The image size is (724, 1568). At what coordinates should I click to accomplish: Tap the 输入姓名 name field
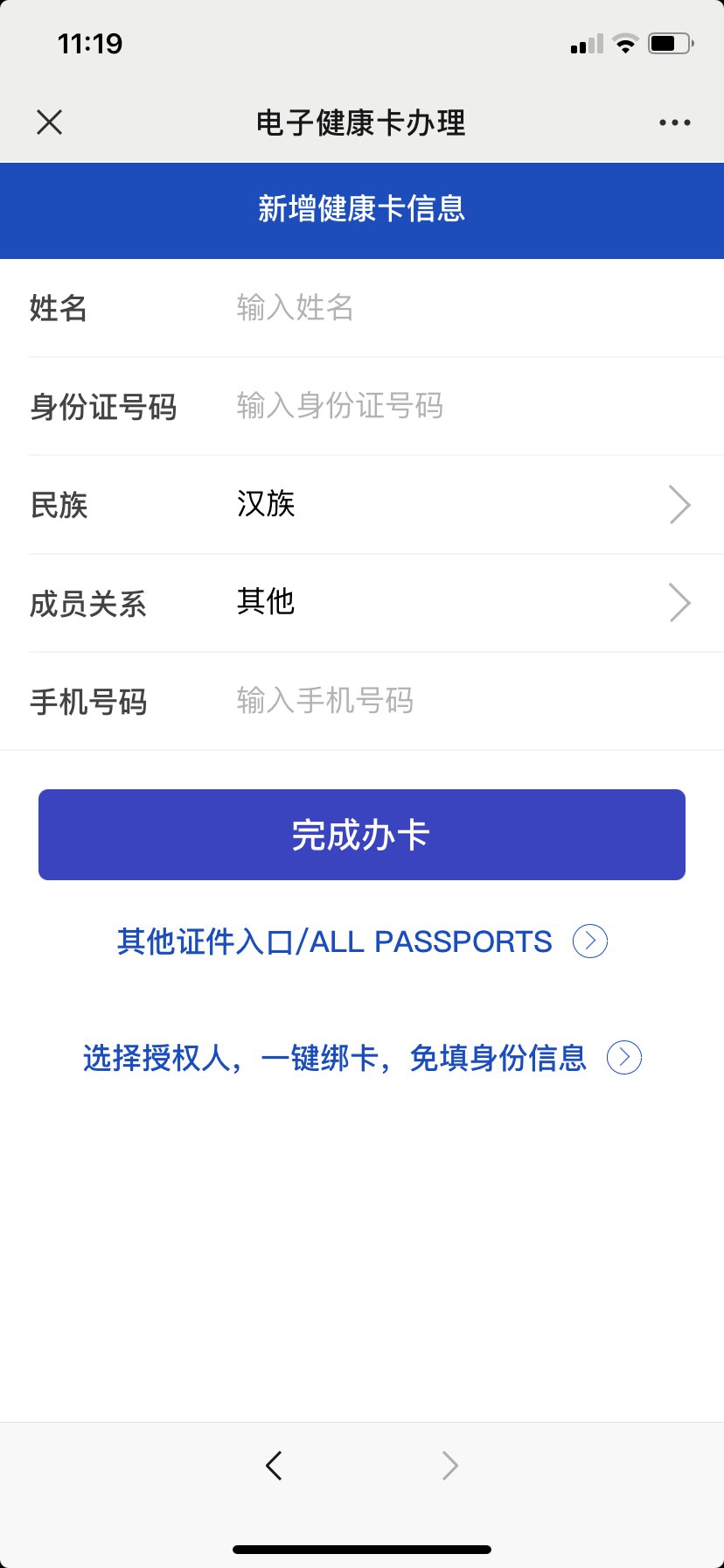tap(437, 308)
